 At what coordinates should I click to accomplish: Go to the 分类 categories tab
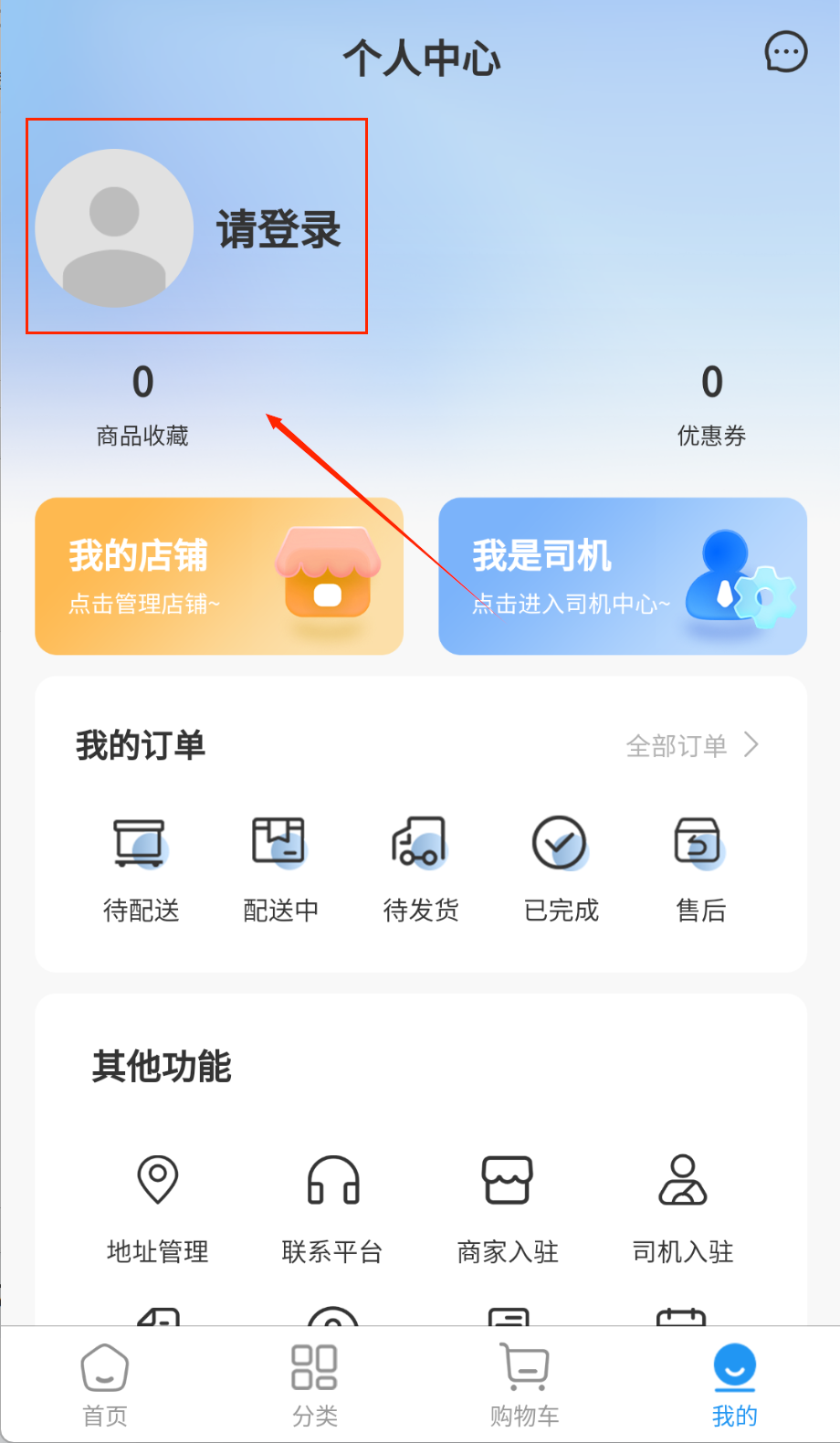pos(315,1385)
